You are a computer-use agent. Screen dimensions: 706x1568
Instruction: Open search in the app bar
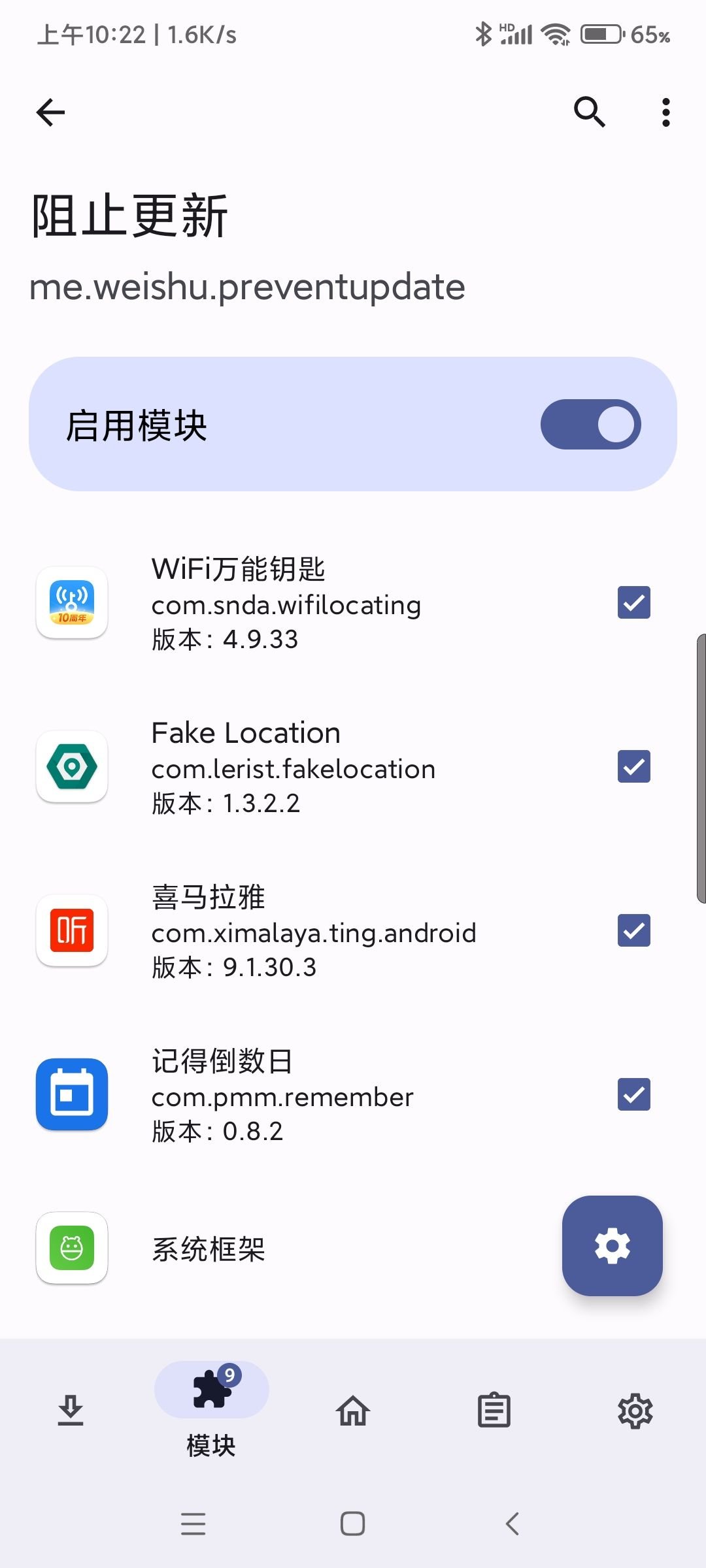pyautogui.click(x=589, y=112)
